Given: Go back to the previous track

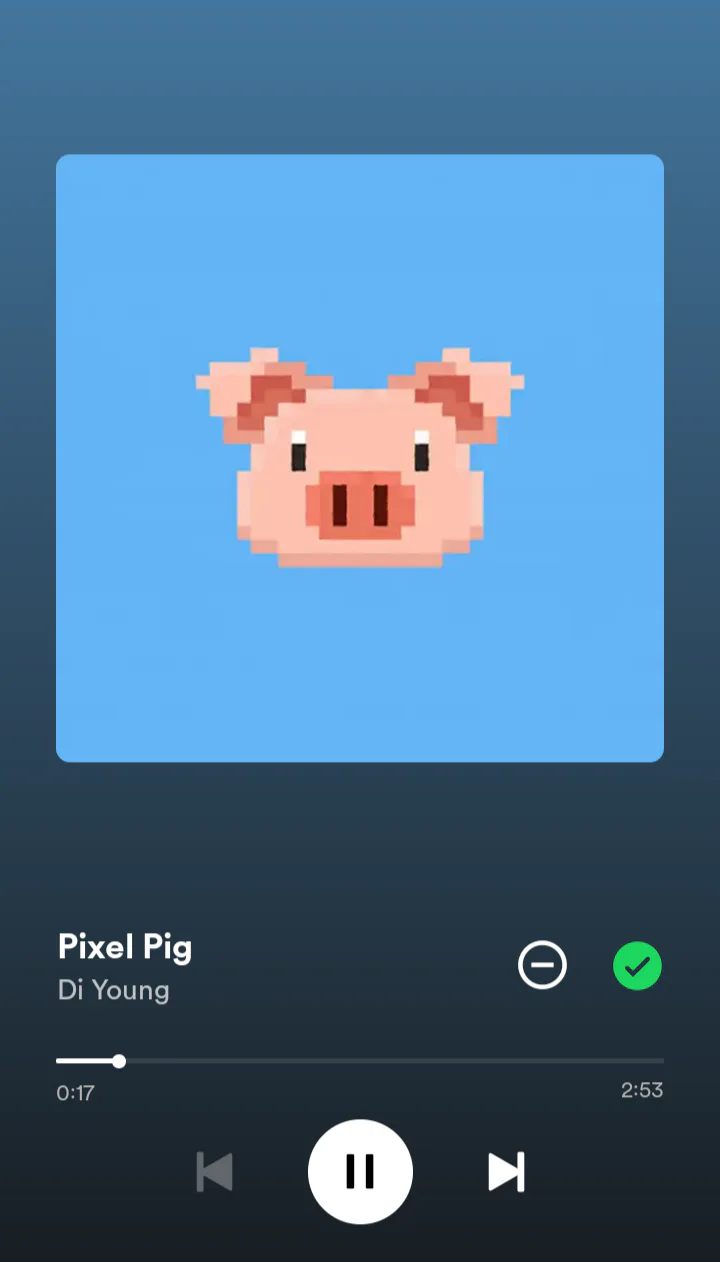Looking at the screenshot, I should (214, 1172).
